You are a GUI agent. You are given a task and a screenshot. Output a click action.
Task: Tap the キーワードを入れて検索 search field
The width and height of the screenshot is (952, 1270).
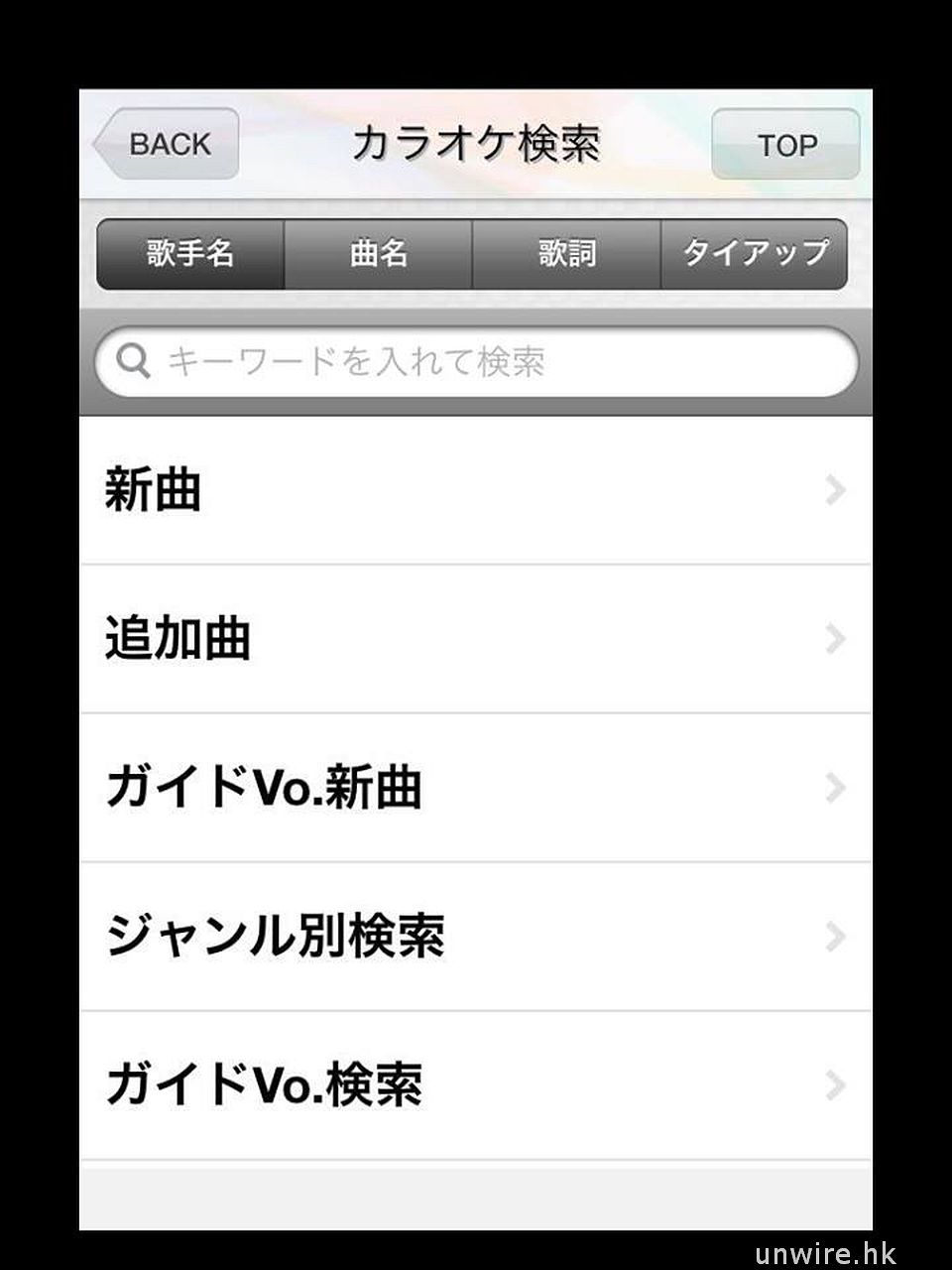pyautogui.click(x=476, y=362)
